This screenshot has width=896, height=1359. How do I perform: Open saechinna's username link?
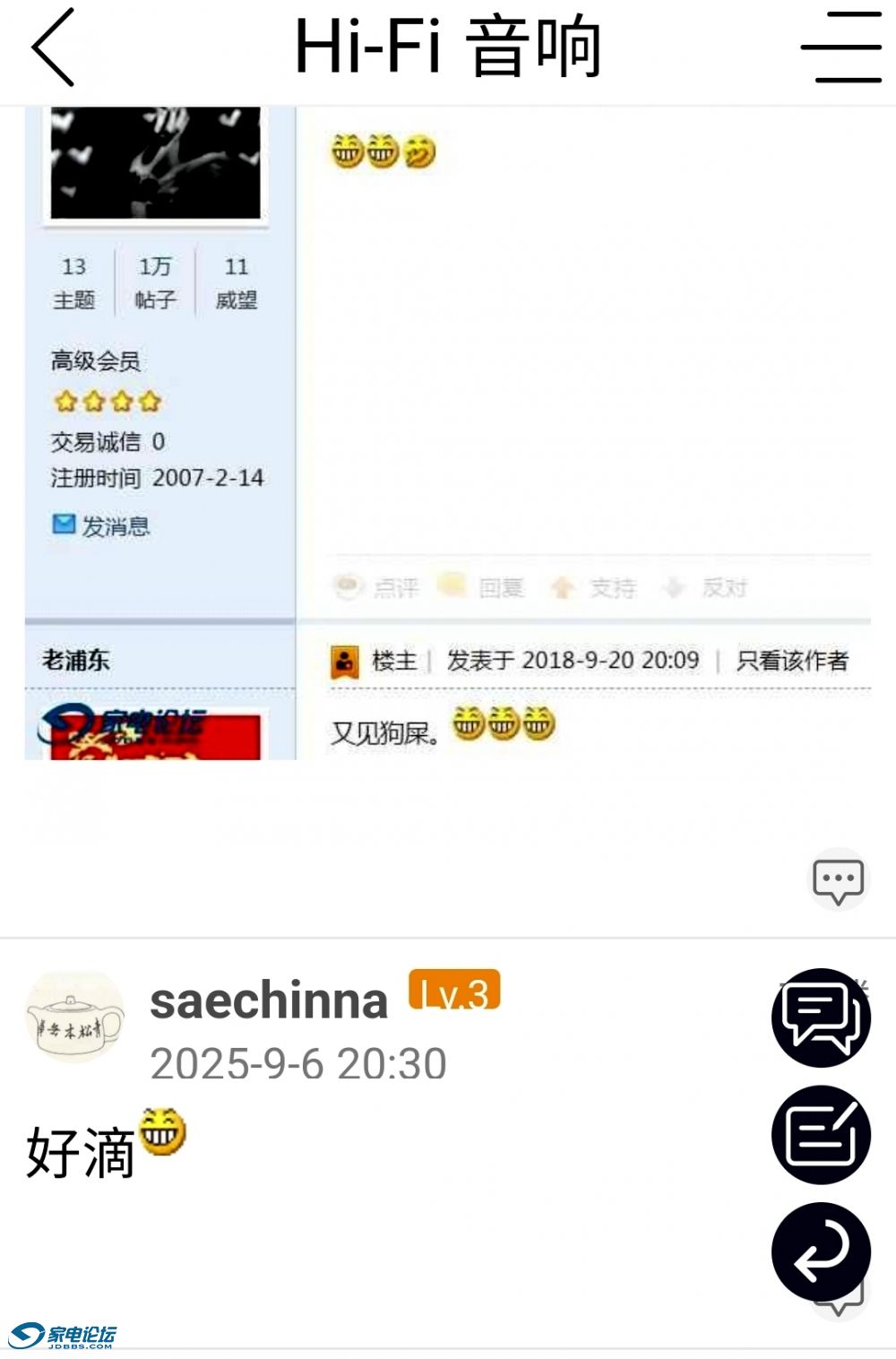[268, 1000]
